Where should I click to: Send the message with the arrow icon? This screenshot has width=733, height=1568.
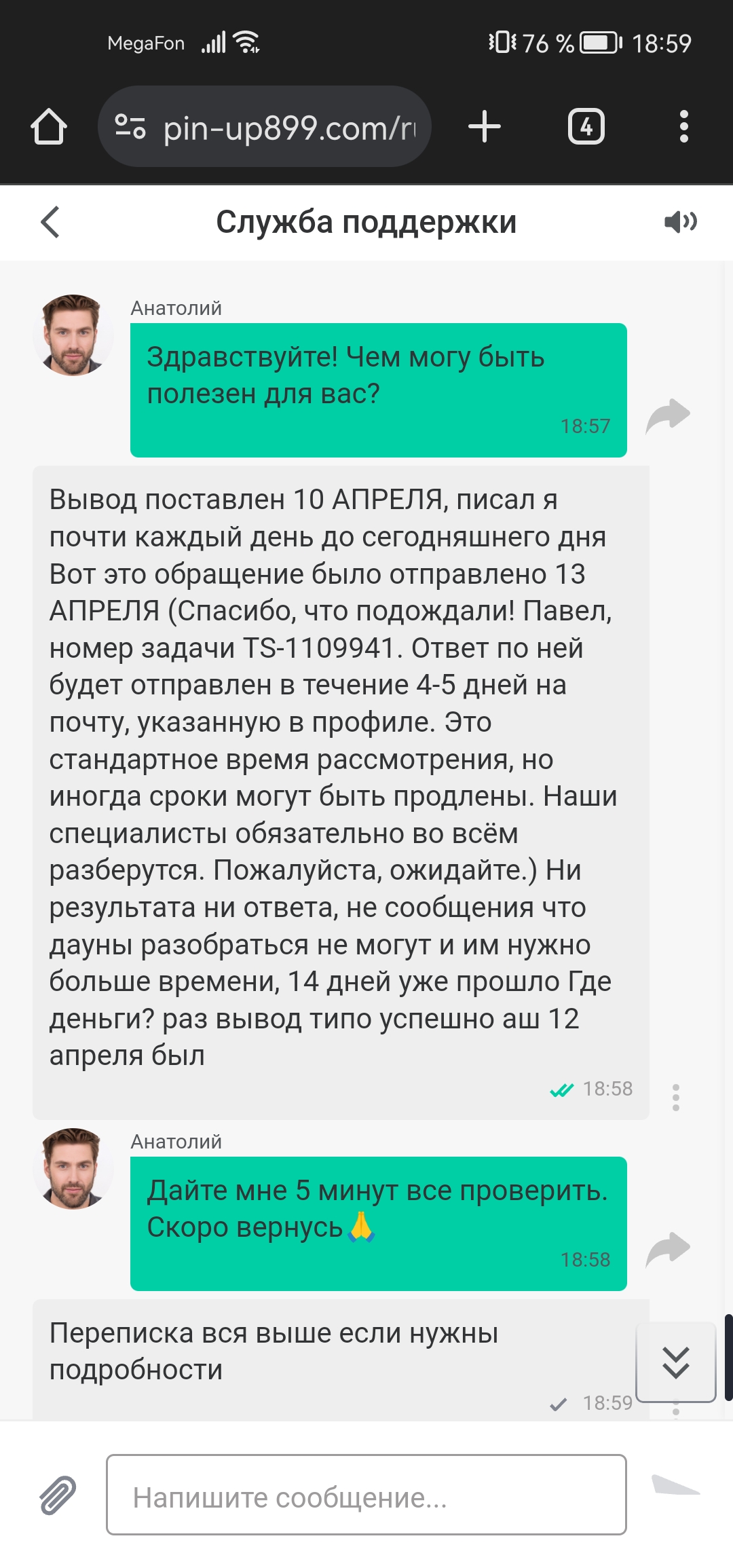coord(675,1485)
